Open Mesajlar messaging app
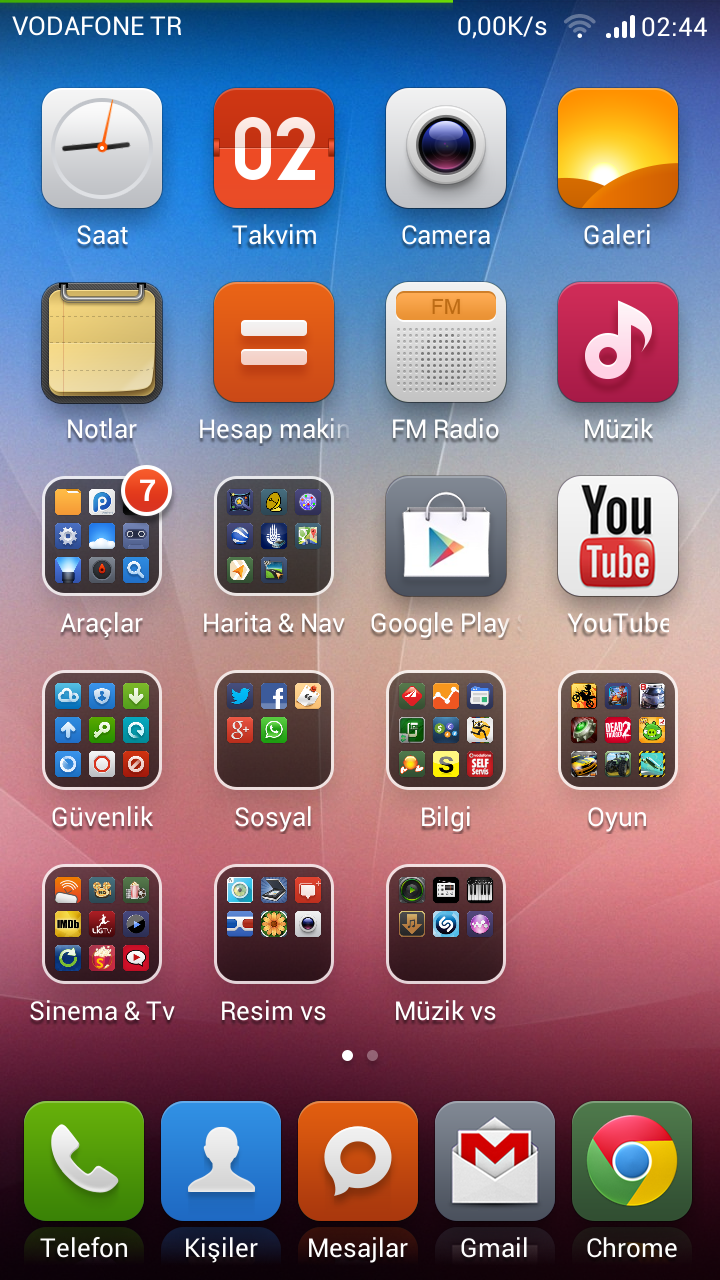720x1280 pixels. pos(358,1162)
